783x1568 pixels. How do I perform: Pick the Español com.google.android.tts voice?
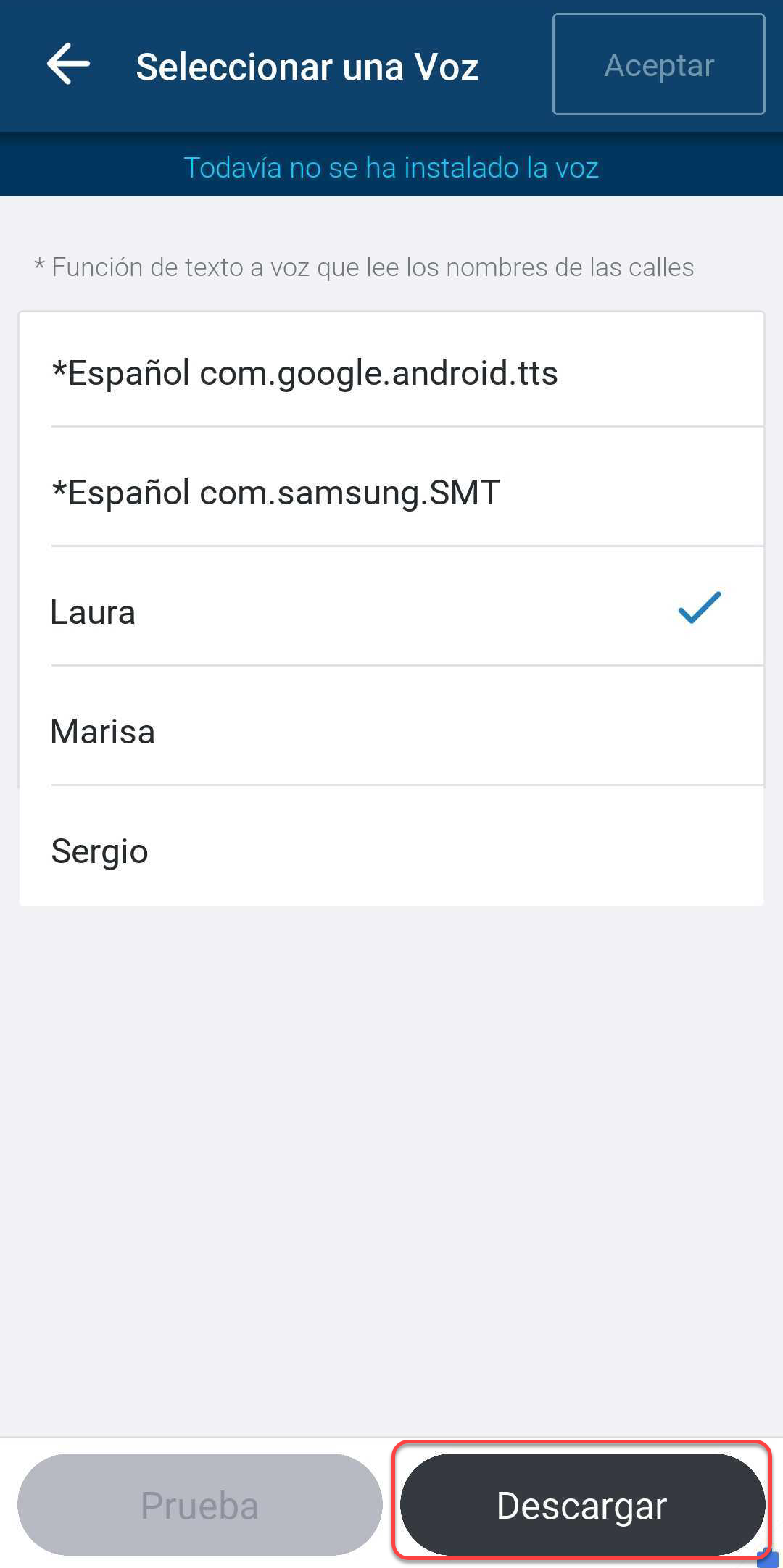pos(304,372)
